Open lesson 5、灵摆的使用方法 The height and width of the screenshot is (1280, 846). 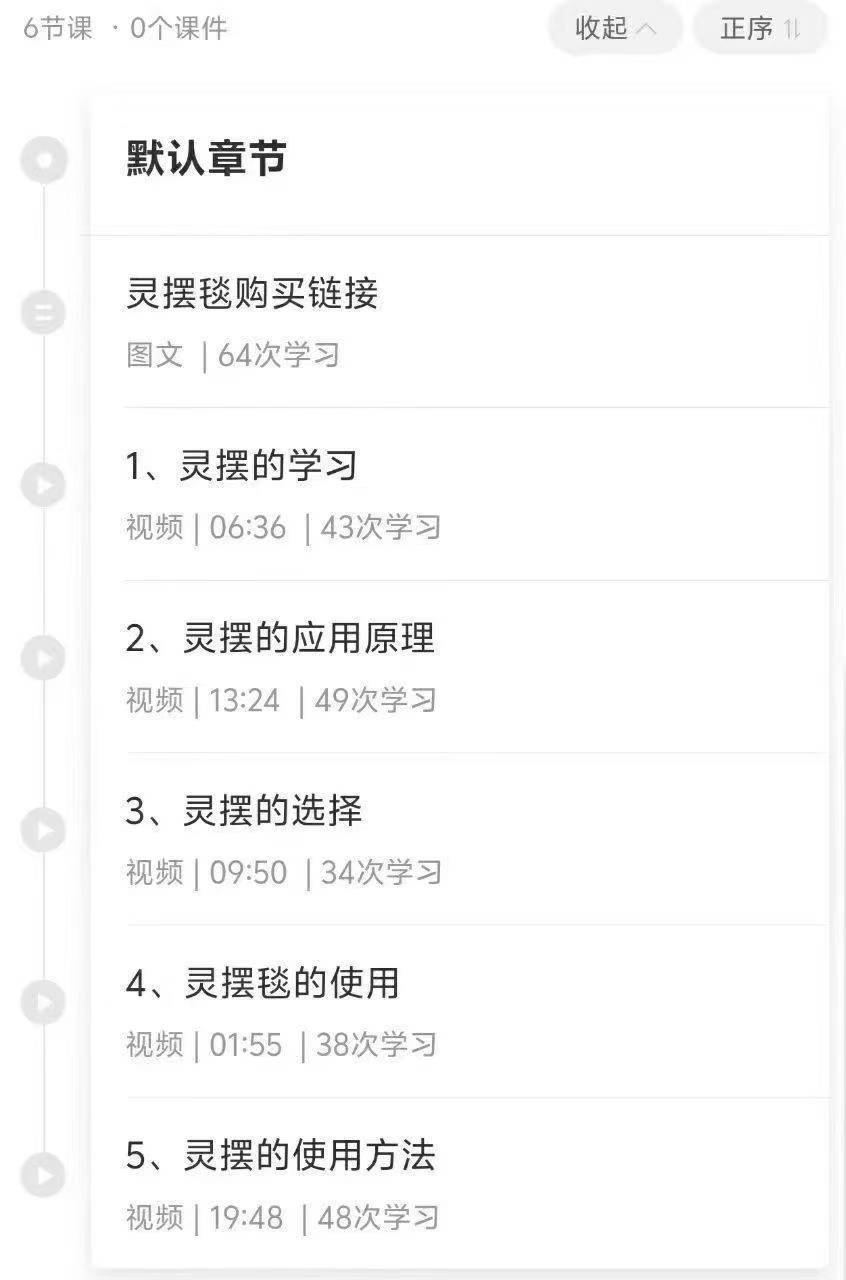tap(280, 1156)
